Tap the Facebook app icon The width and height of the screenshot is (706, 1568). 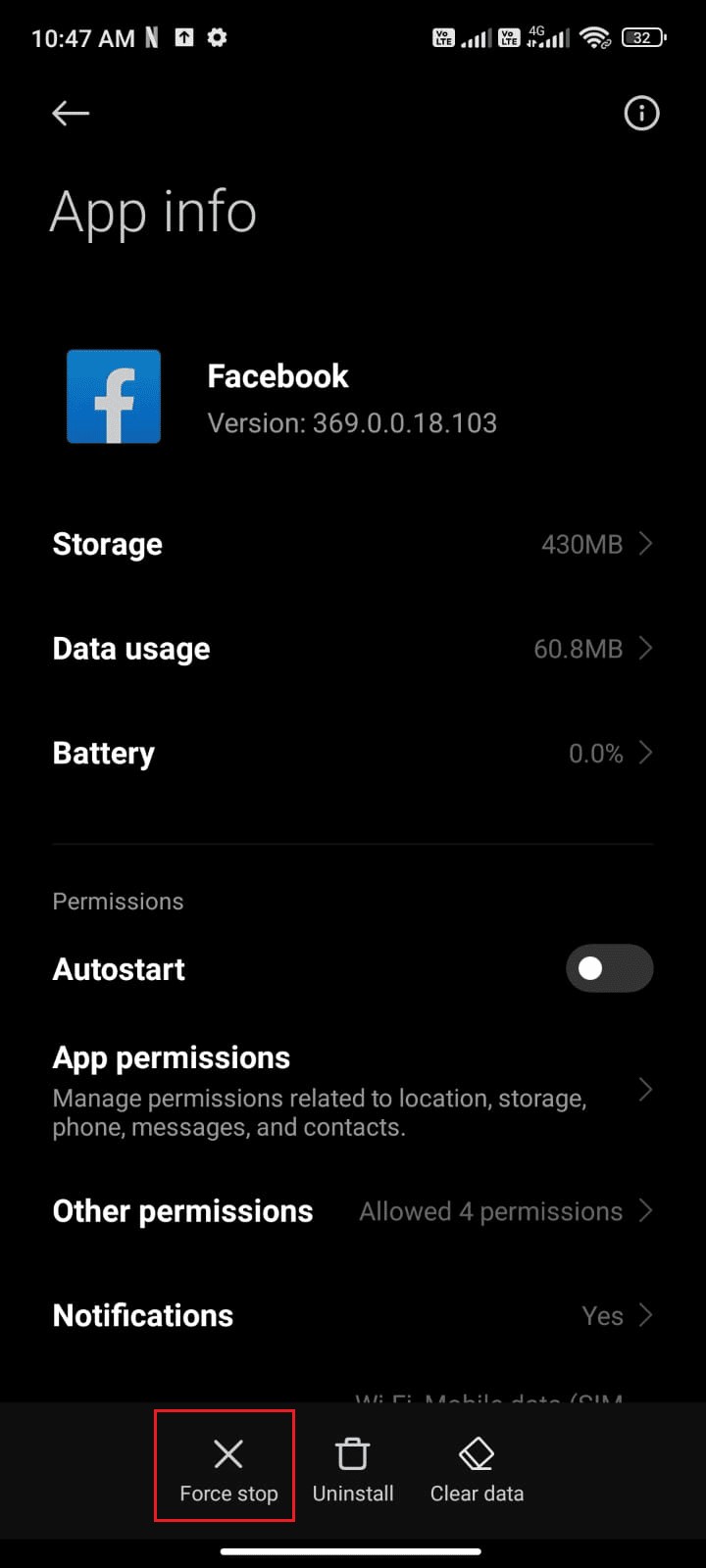click(x=114, y=396)
